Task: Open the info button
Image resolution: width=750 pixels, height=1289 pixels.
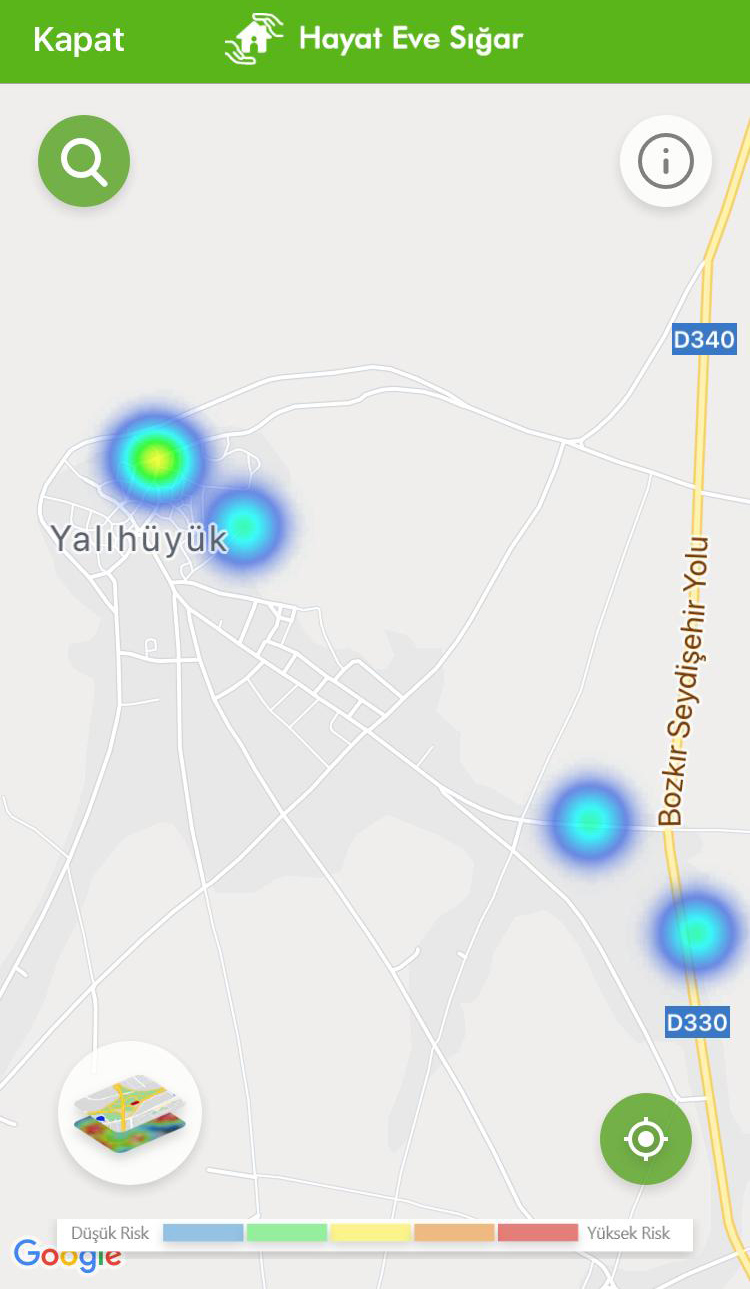Action: point(665,161)
